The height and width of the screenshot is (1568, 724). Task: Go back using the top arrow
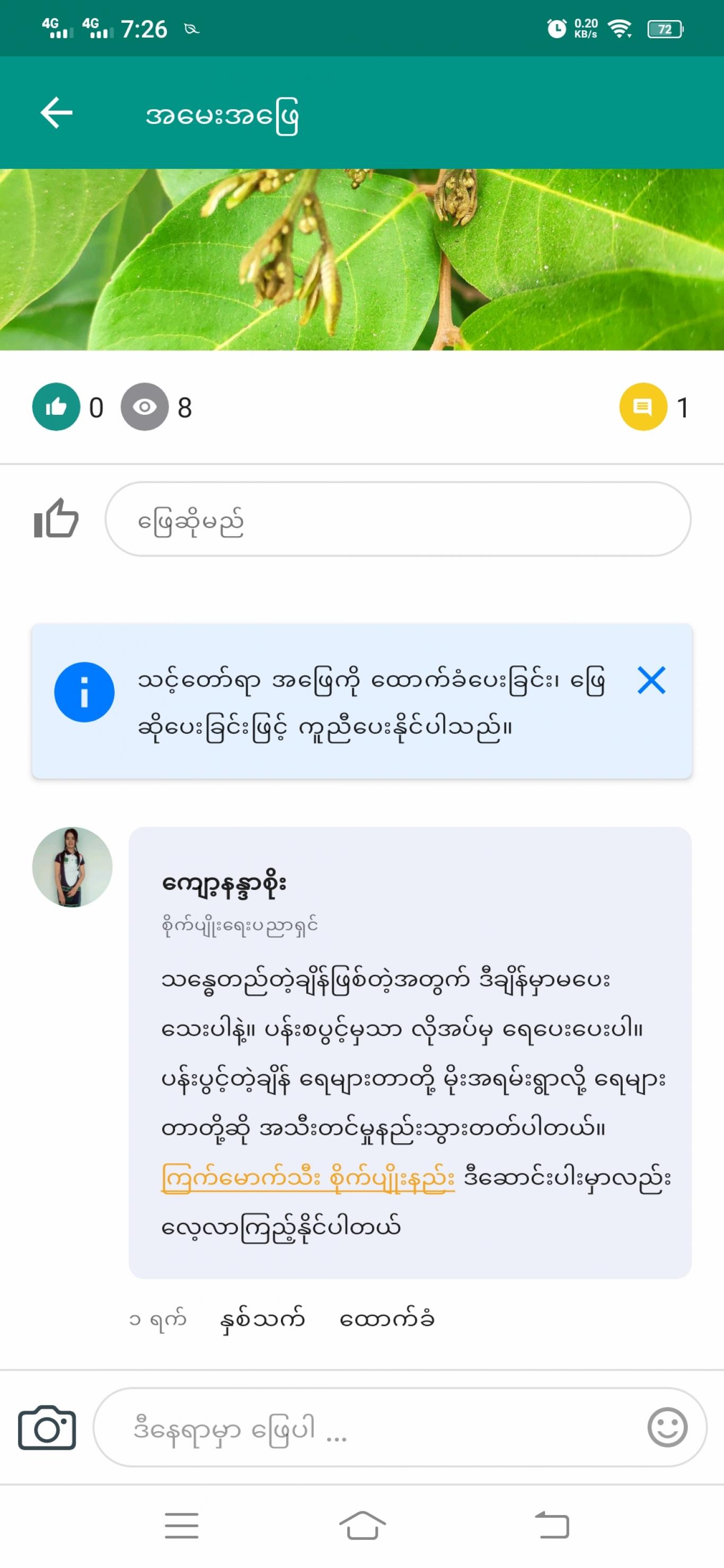57,113
